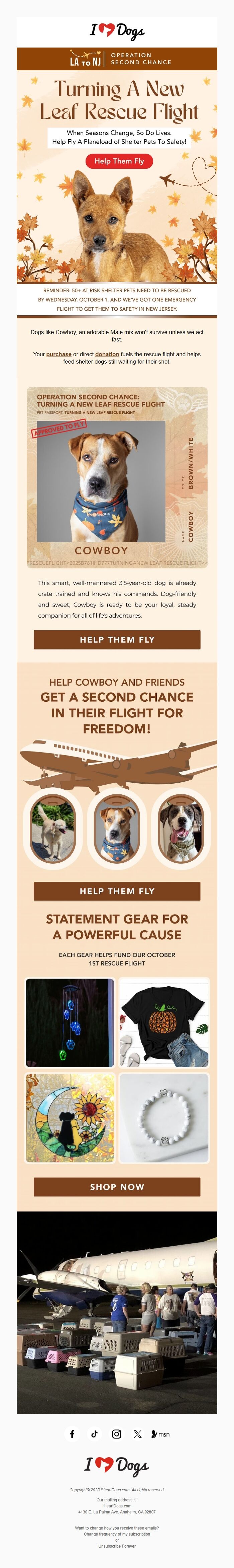This screenshot has width=234, height=1568.
Task: Open the stained glass moon sunflower product
Action: pyautogui.click(x=70, y=1117)
